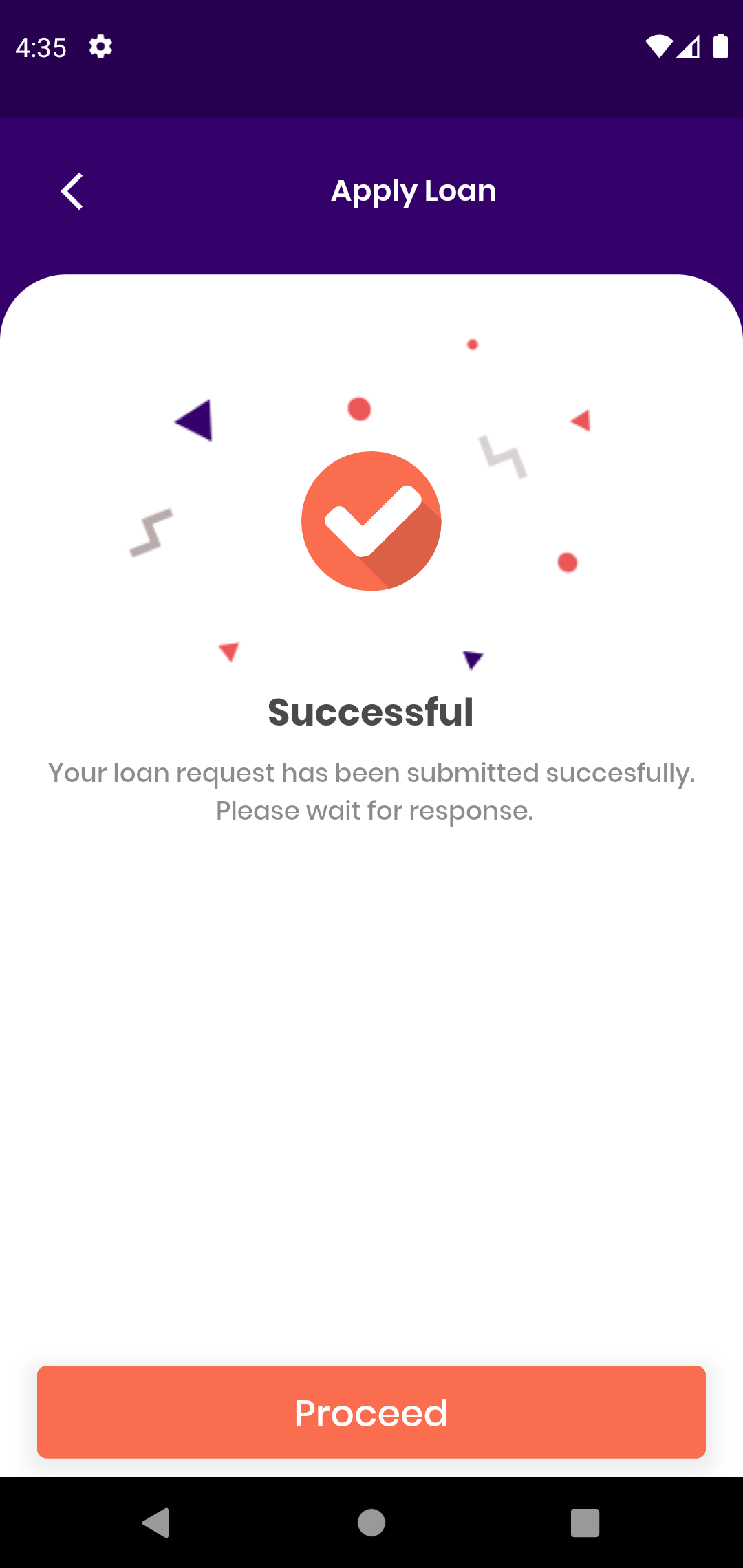The image size is (743, 1568).
Task: Select the orange checkmark success badge
Action: (x=371, y=521)
